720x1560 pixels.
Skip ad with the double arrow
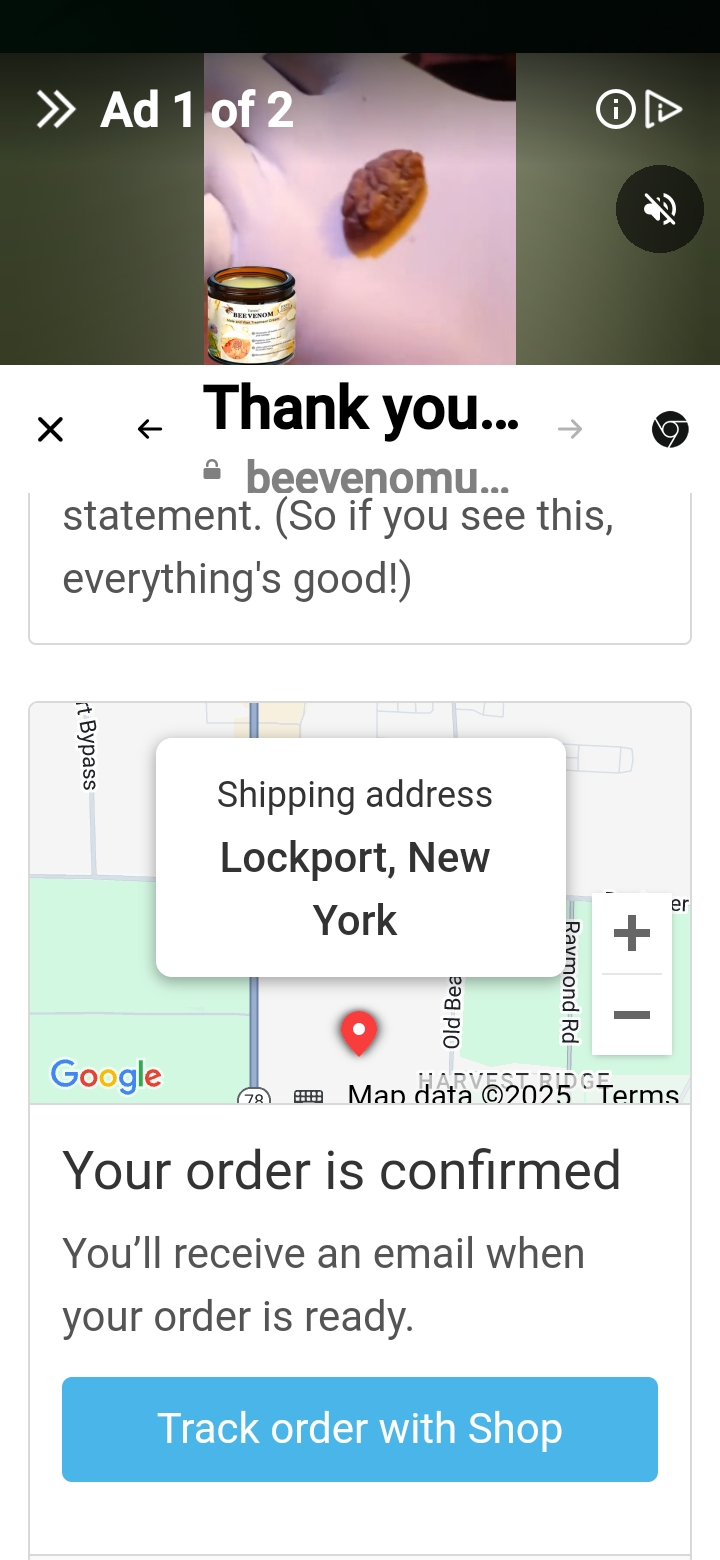56,109
